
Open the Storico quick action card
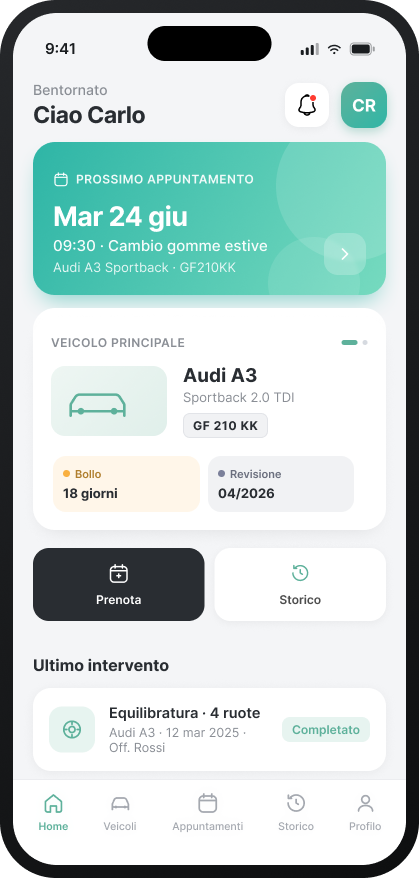[x=300, y=584]
